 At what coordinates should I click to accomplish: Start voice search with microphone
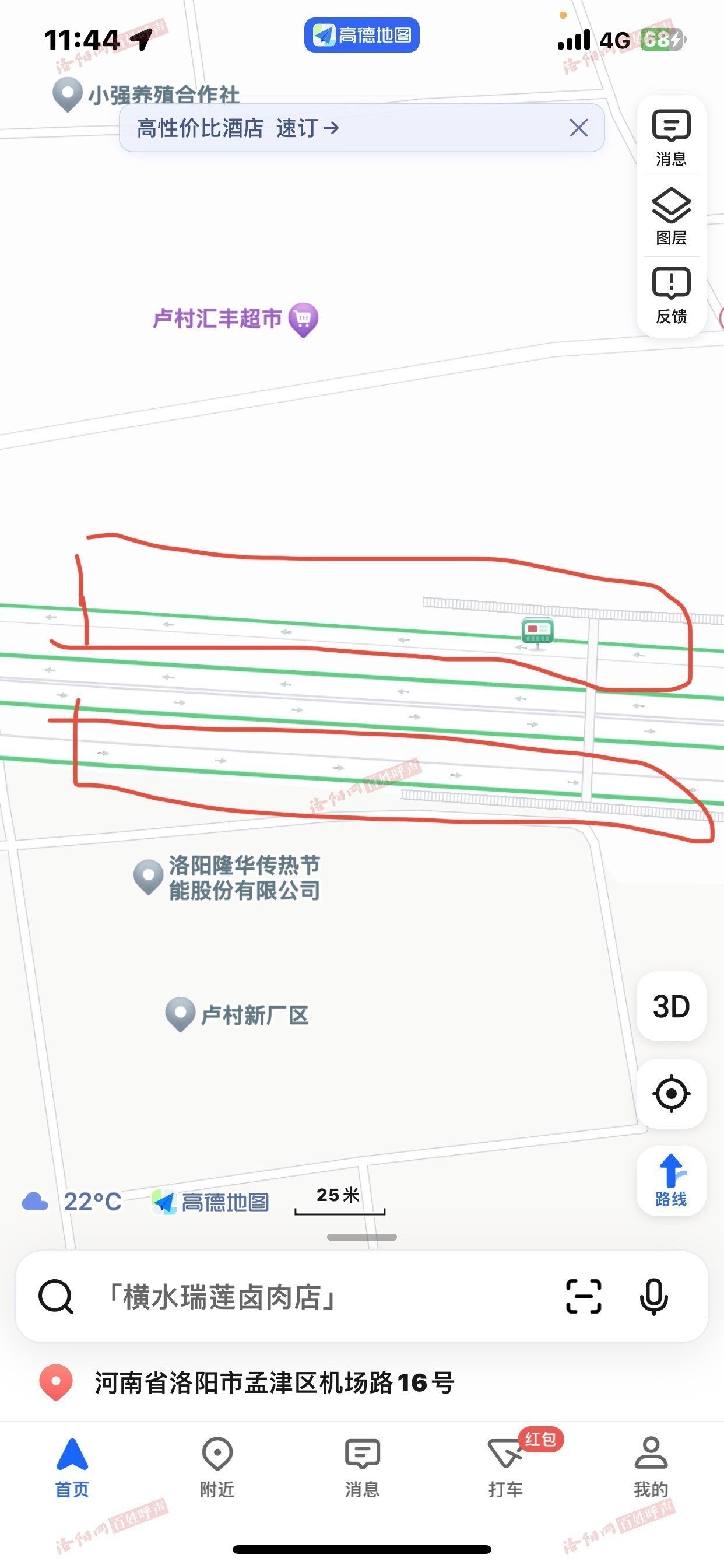pyautogui.click(x=653, y=1297)
